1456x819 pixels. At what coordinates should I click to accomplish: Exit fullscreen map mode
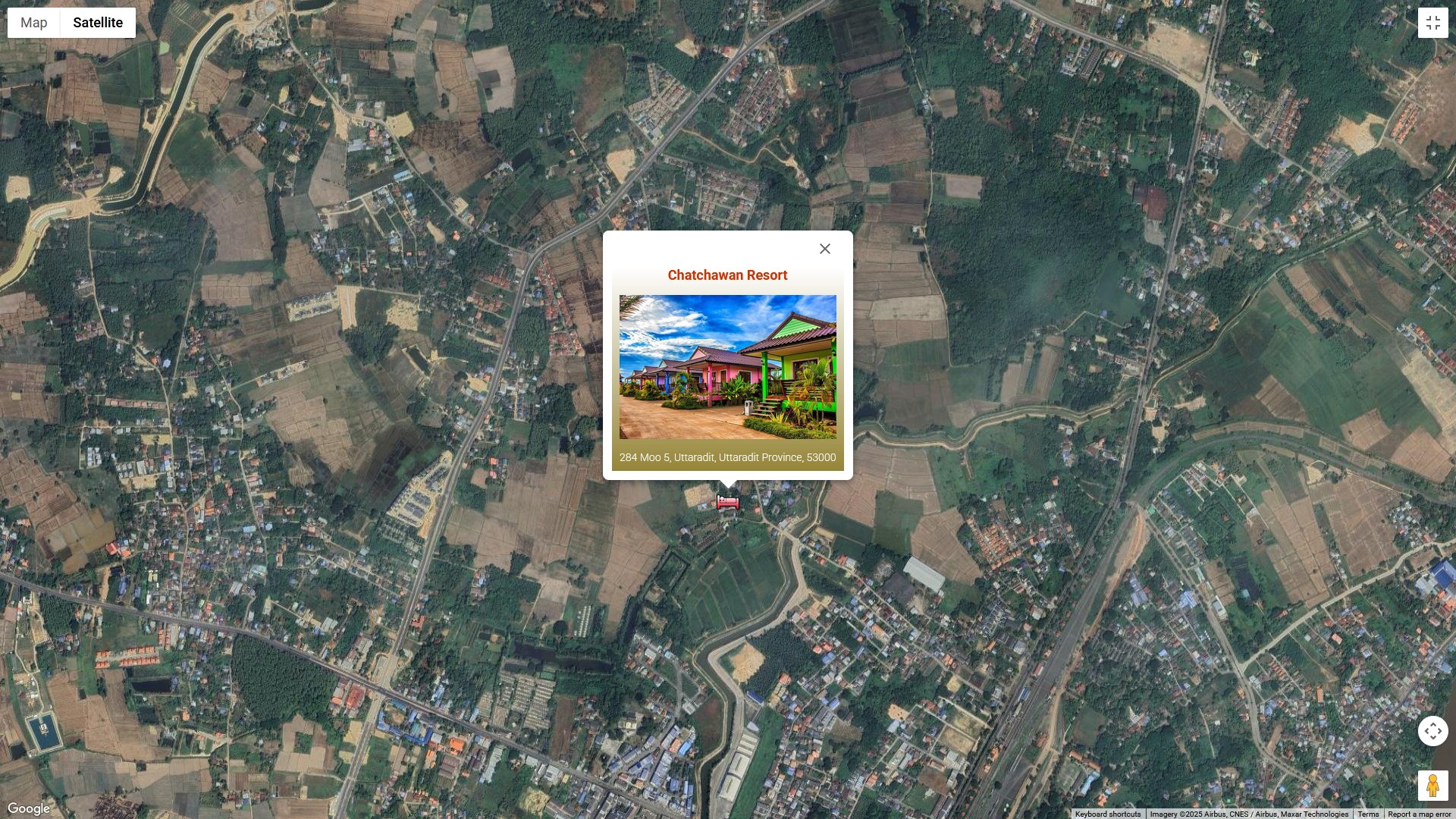coord(1432,23)
